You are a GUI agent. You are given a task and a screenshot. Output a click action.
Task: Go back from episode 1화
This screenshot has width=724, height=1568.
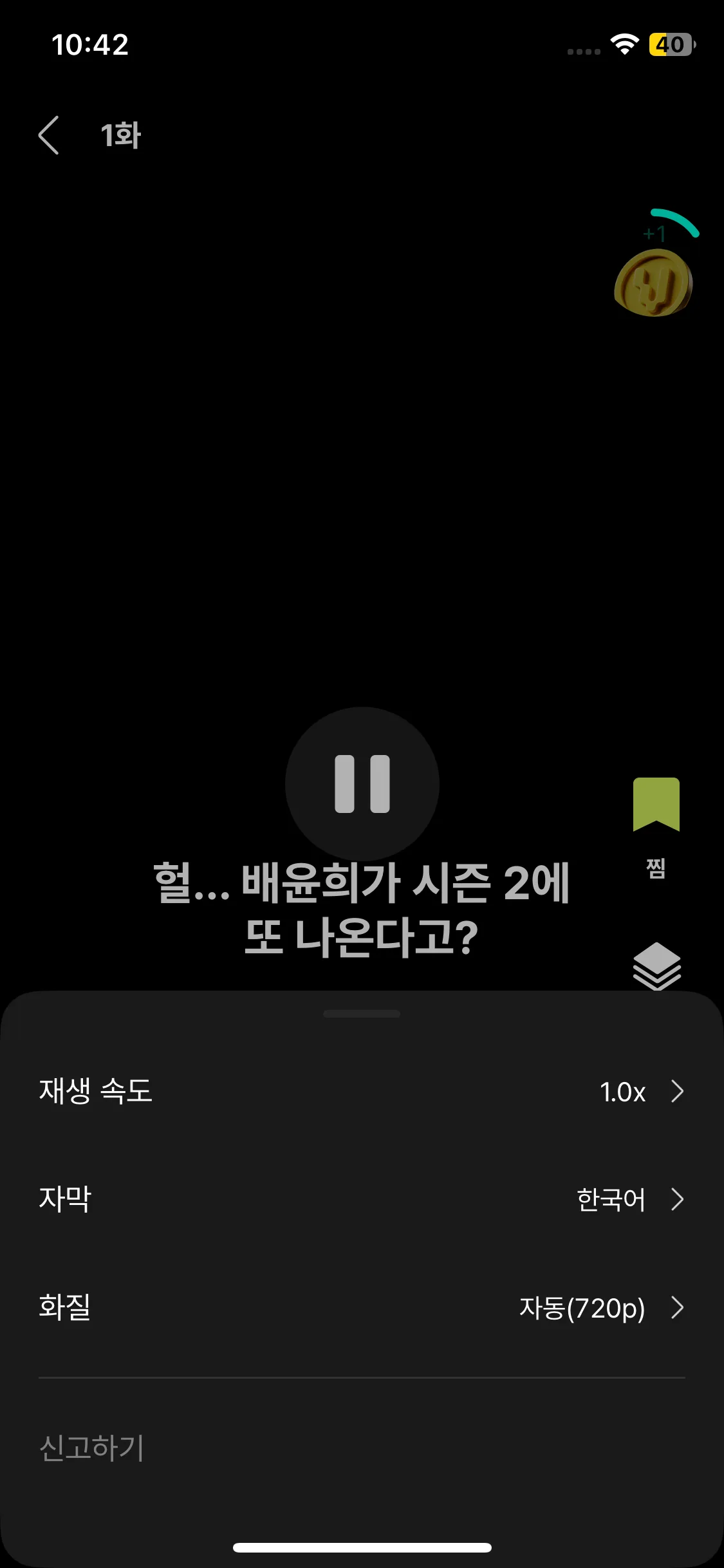[49, 135]
